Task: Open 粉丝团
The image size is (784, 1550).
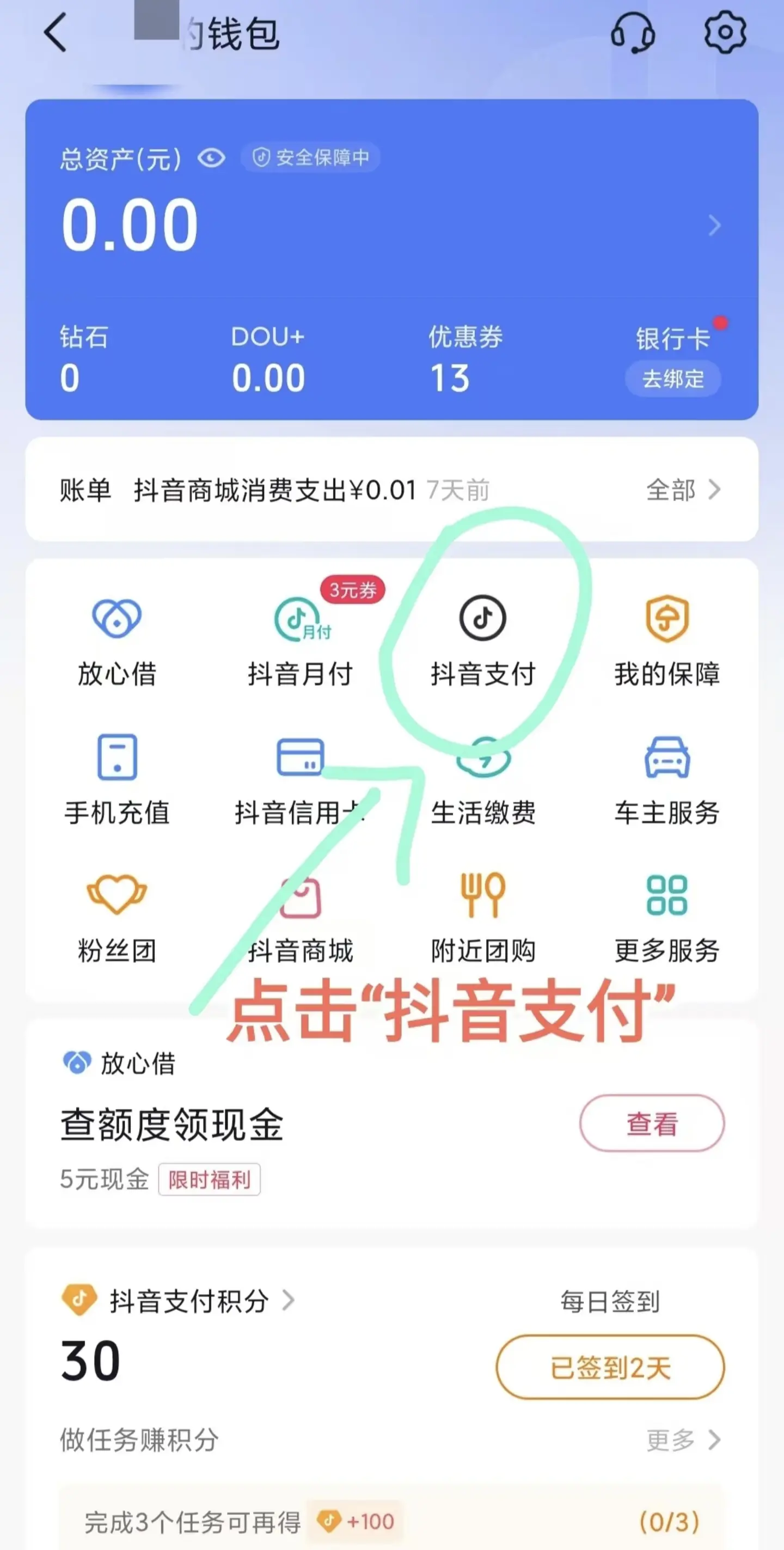Action: pyautogui.click(x=117, y=918)
